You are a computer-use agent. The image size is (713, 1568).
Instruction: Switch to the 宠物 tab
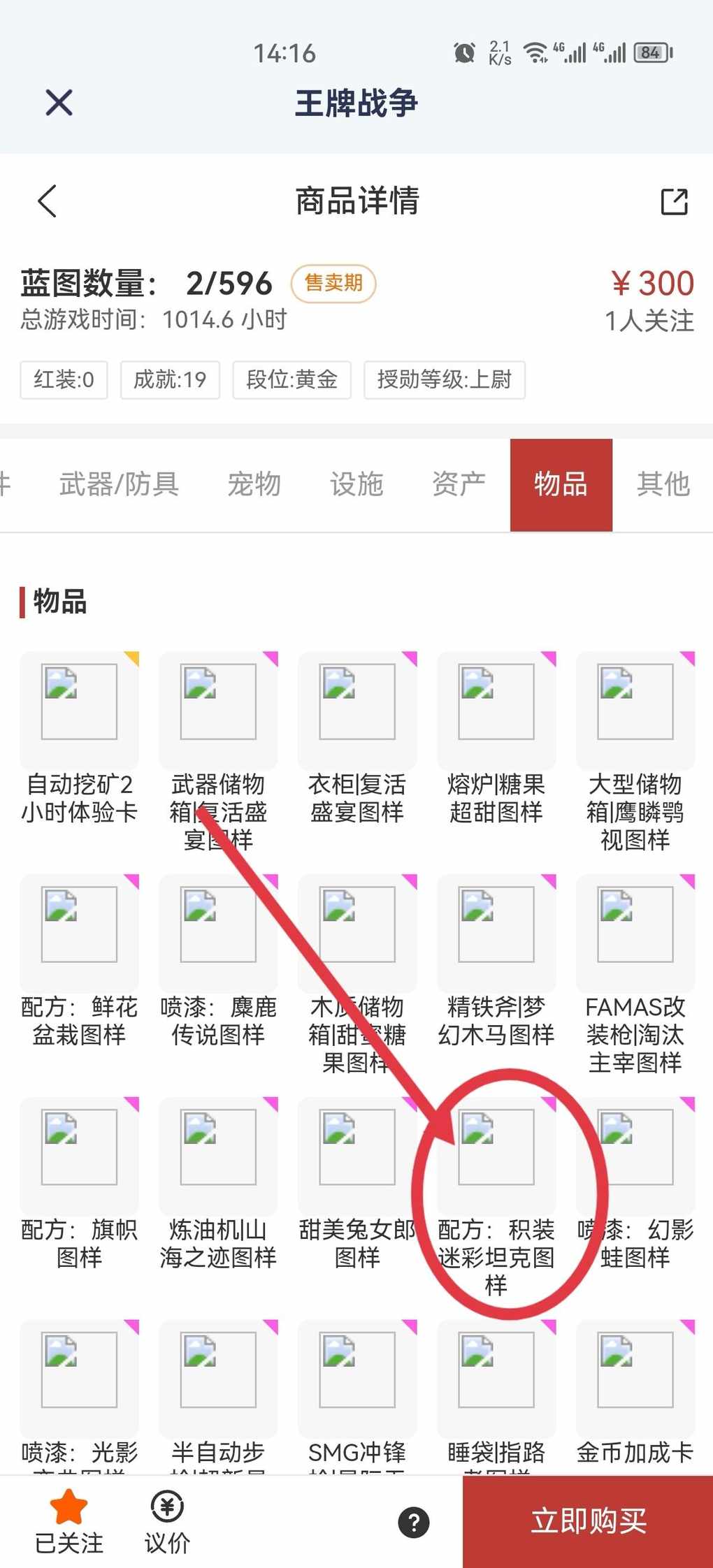[x=254, y=484]
